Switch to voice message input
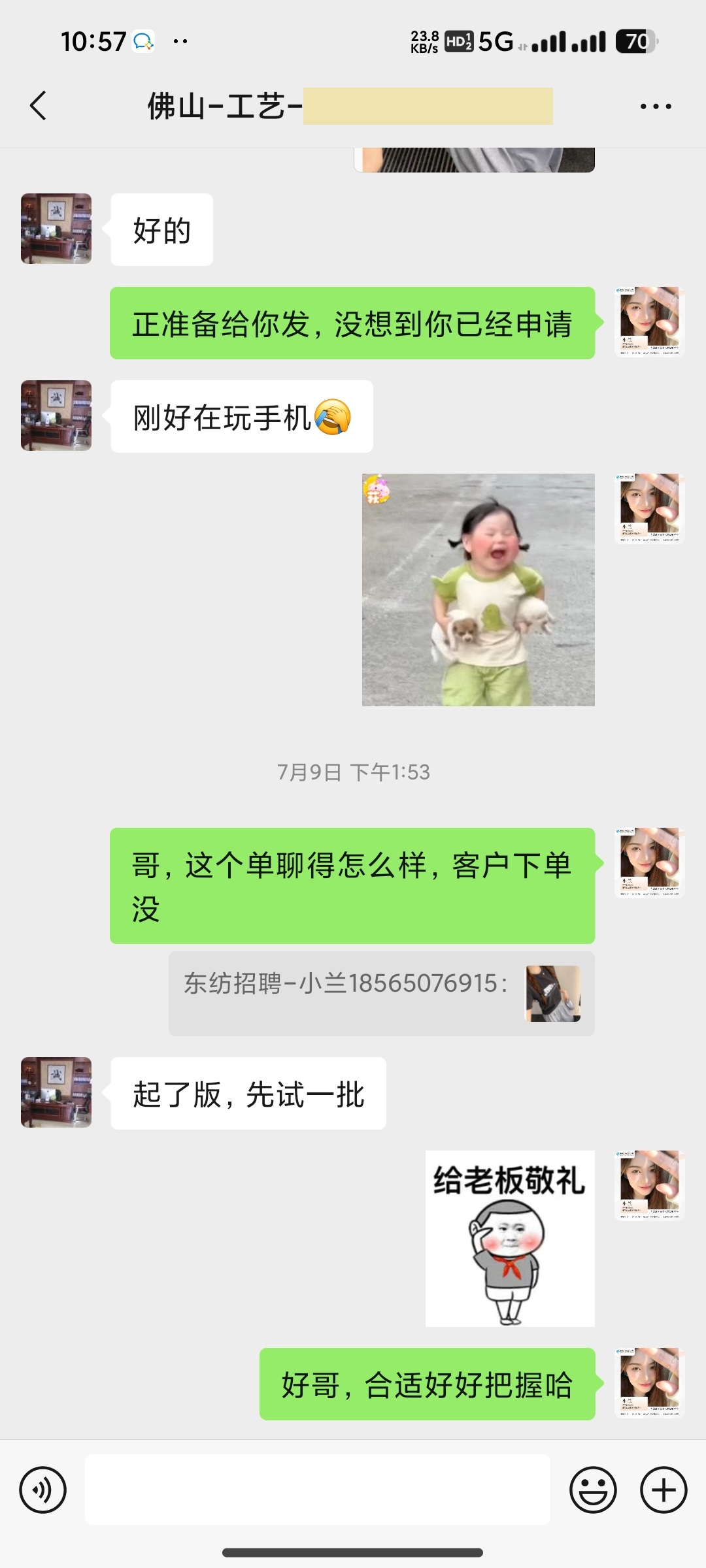 point(43,1490)
